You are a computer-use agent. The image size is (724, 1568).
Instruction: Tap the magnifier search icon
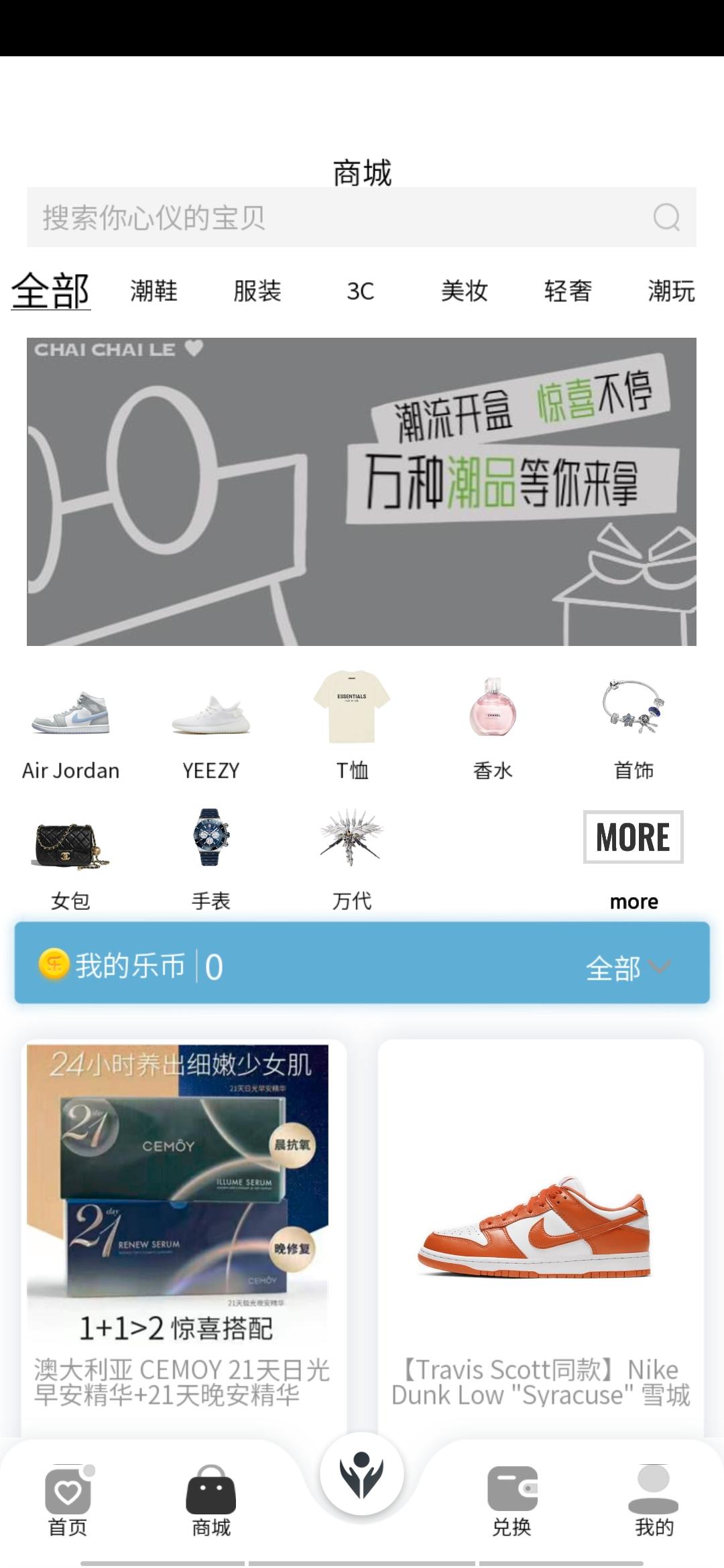point(666,217)
